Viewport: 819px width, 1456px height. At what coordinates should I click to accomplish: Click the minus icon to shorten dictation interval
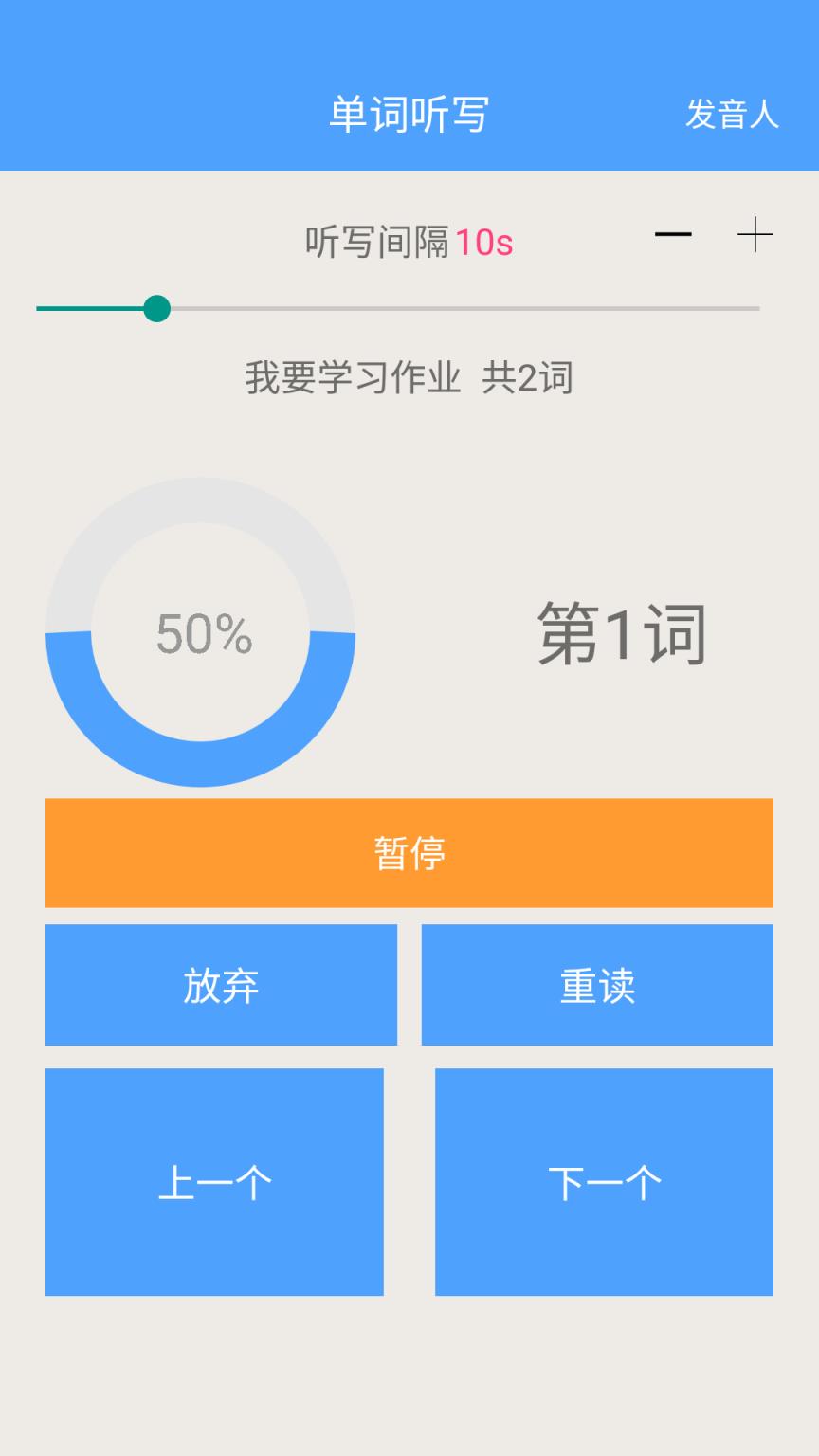tap(676, 235)
